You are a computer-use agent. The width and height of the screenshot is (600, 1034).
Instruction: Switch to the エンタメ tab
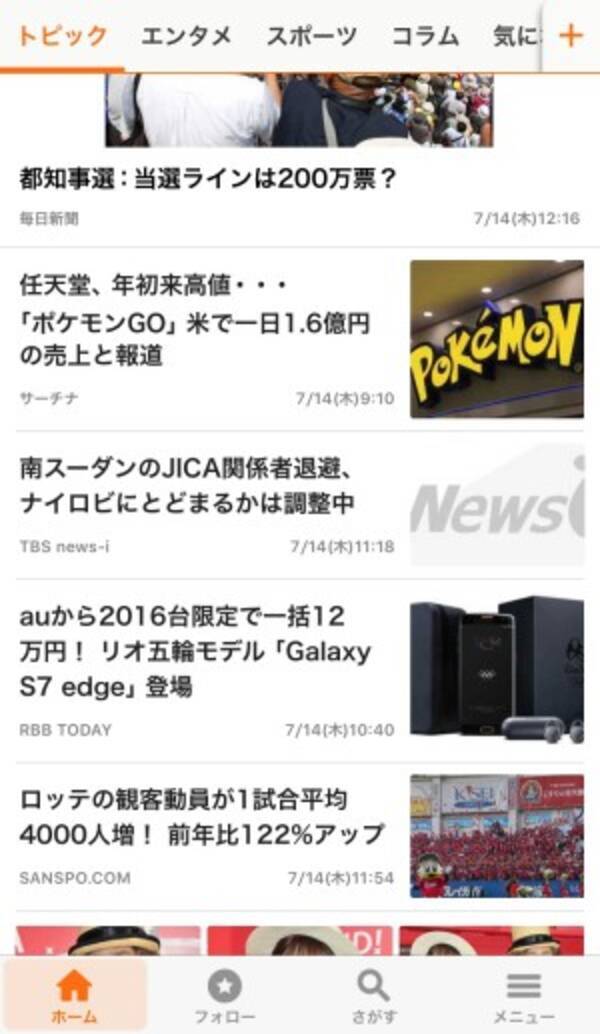click(186, 37)
